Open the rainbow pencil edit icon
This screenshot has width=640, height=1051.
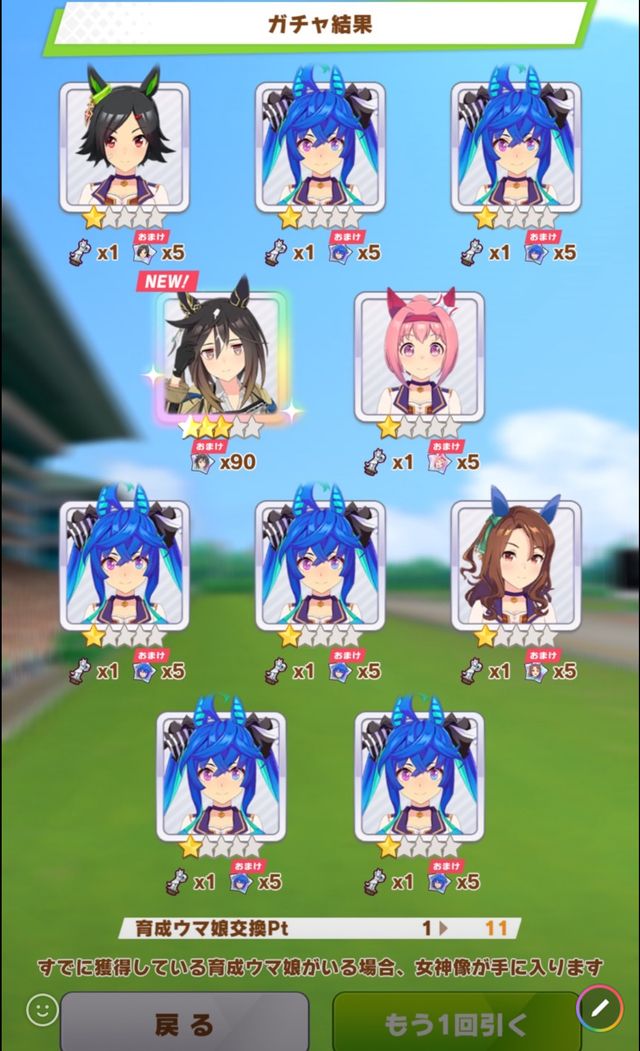point(600,1008)
